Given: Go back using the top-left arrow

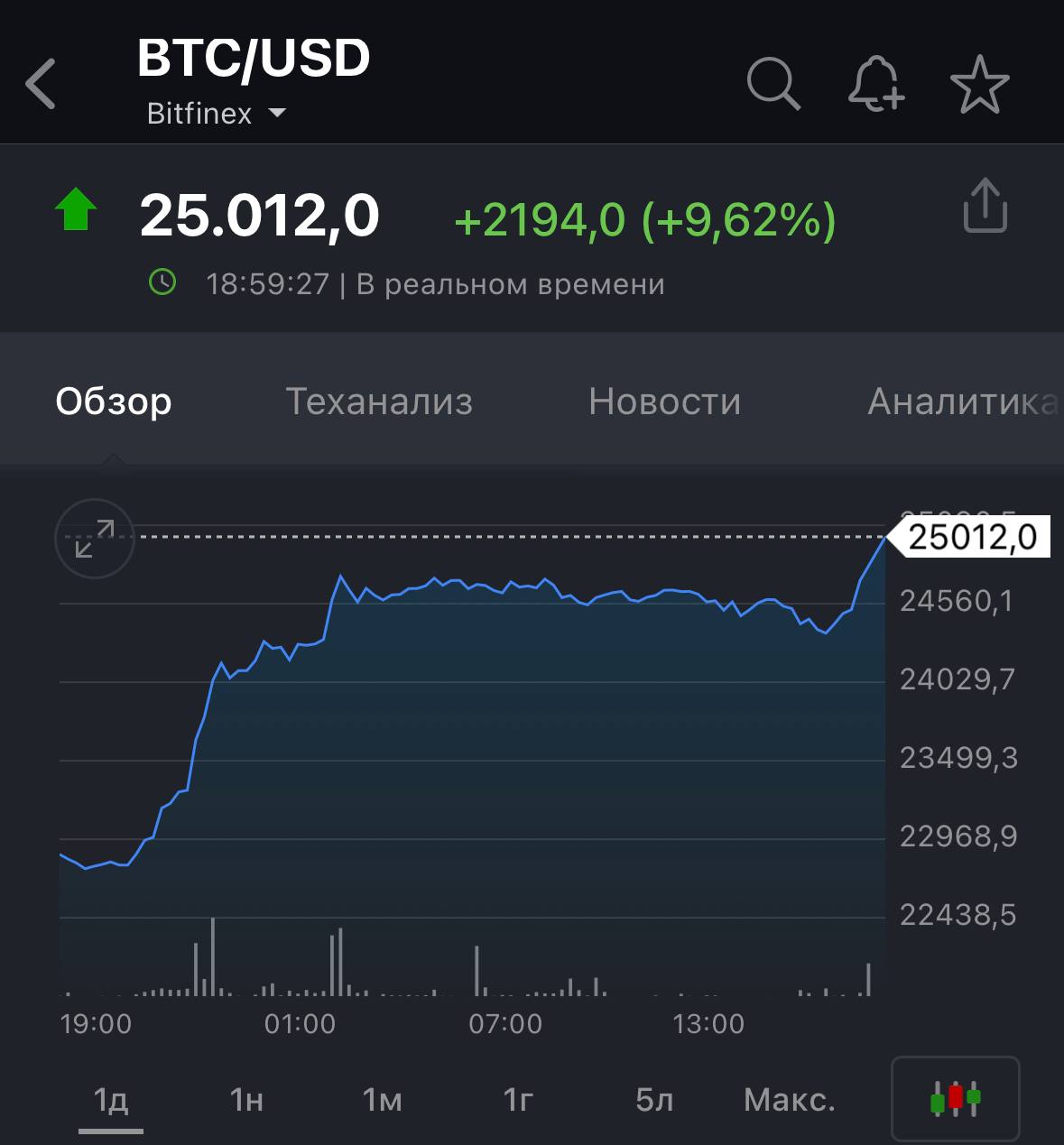Looking at the screenshot, I should click(42, 83).
